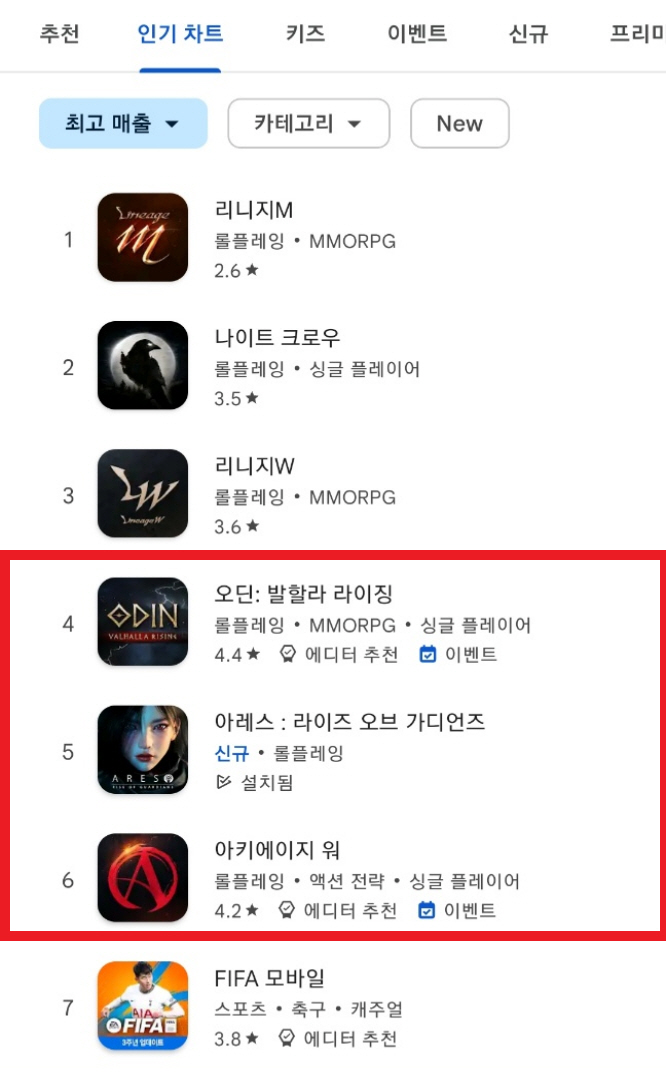666x1072 pixels.
Task: Open the 키즈 tab
Action: click(x=304, y=34)
